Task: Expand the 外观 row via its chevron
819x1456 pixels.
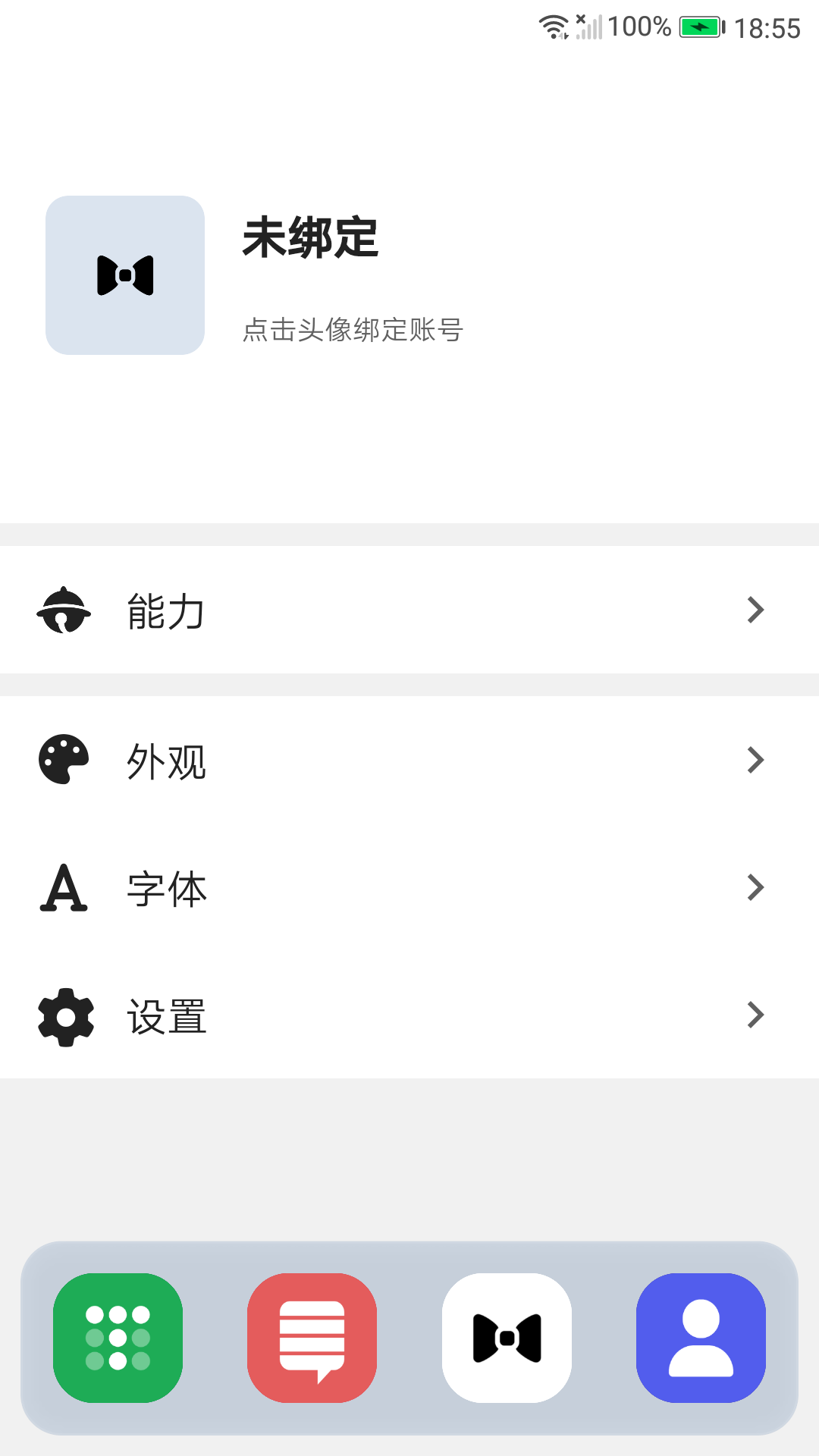Action: [754, 760]
